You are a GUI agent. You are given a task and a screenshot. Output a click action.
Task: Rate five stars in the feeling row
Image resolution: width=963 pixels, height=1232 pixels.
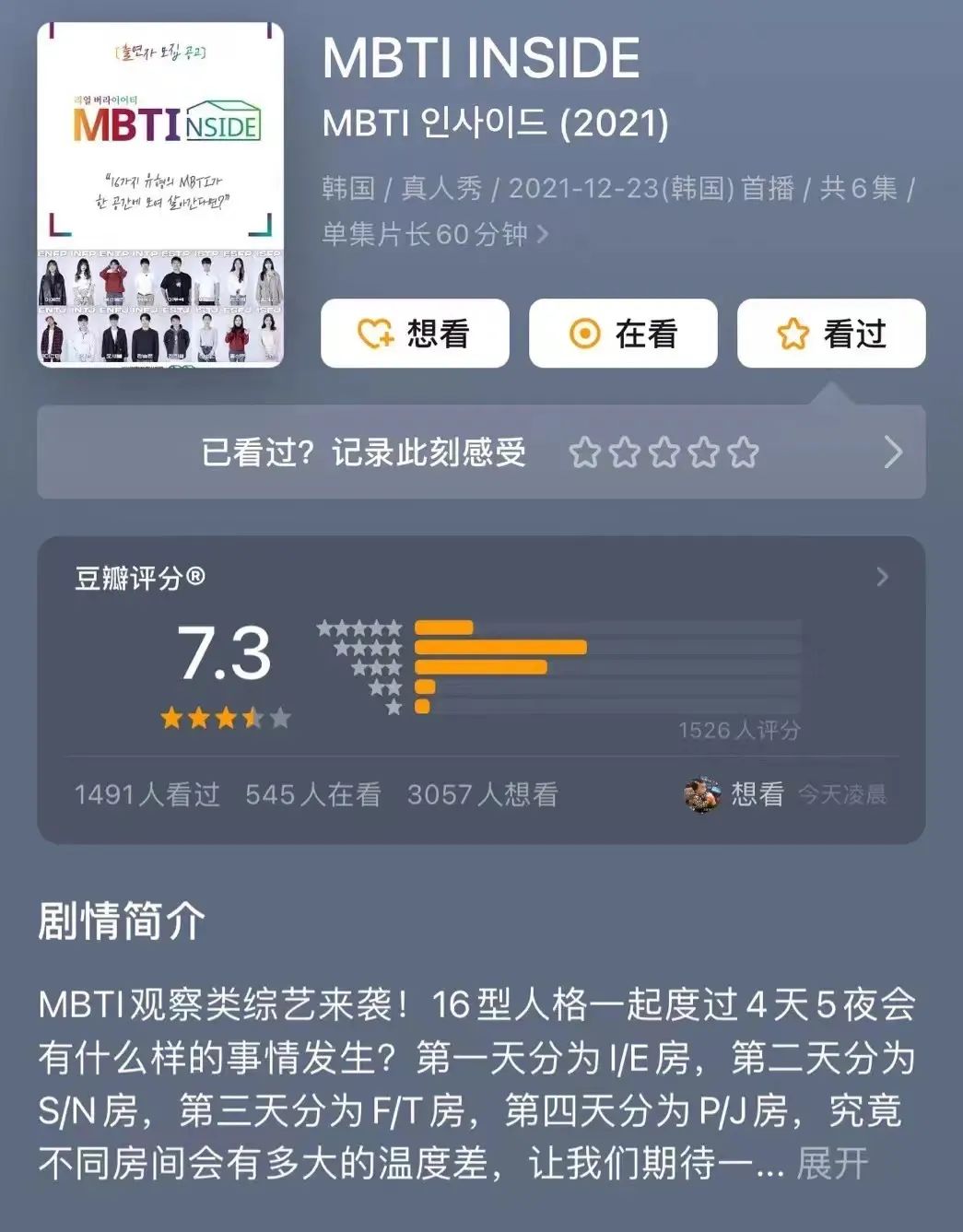pos(743,452)
